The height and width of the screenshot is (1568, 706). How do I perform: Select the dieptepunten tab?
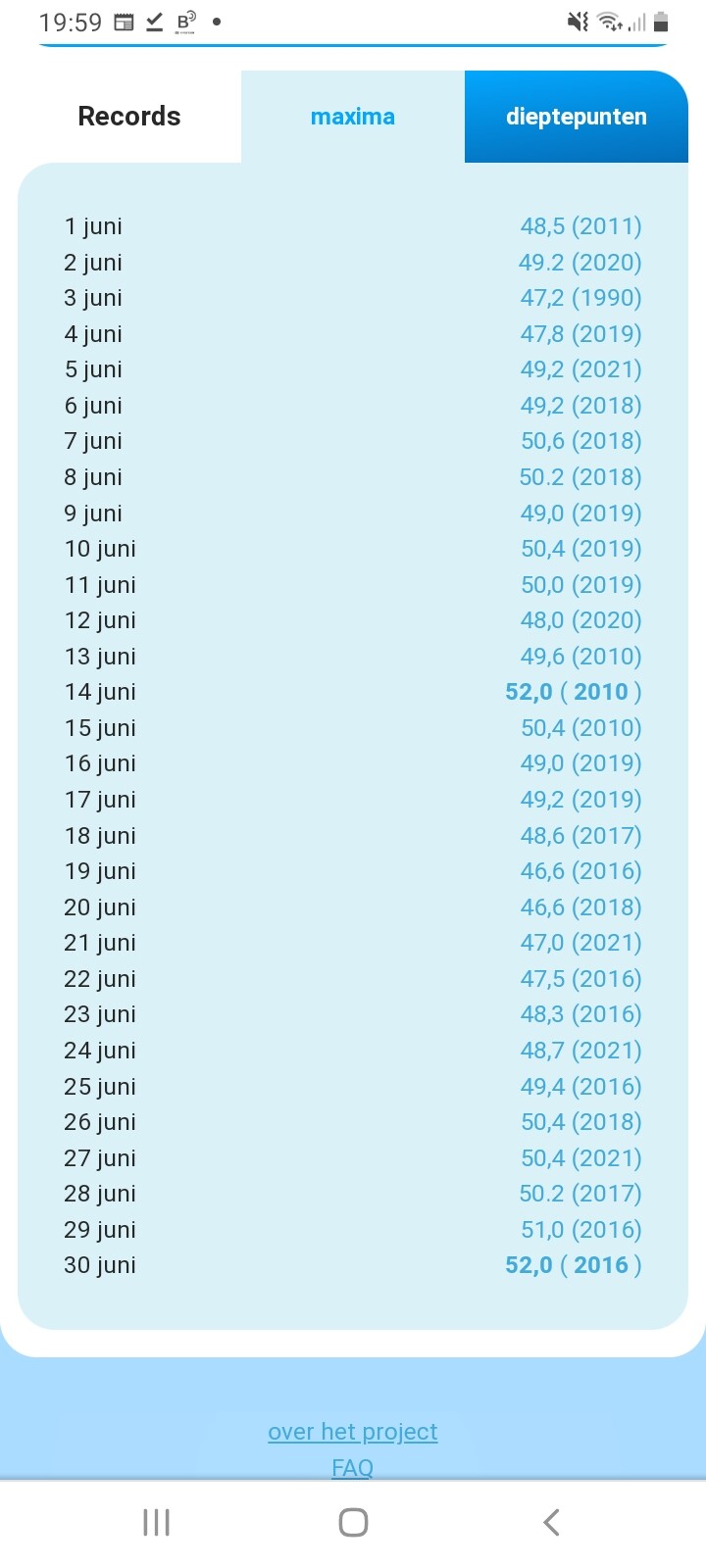click(x=576, y=117)
